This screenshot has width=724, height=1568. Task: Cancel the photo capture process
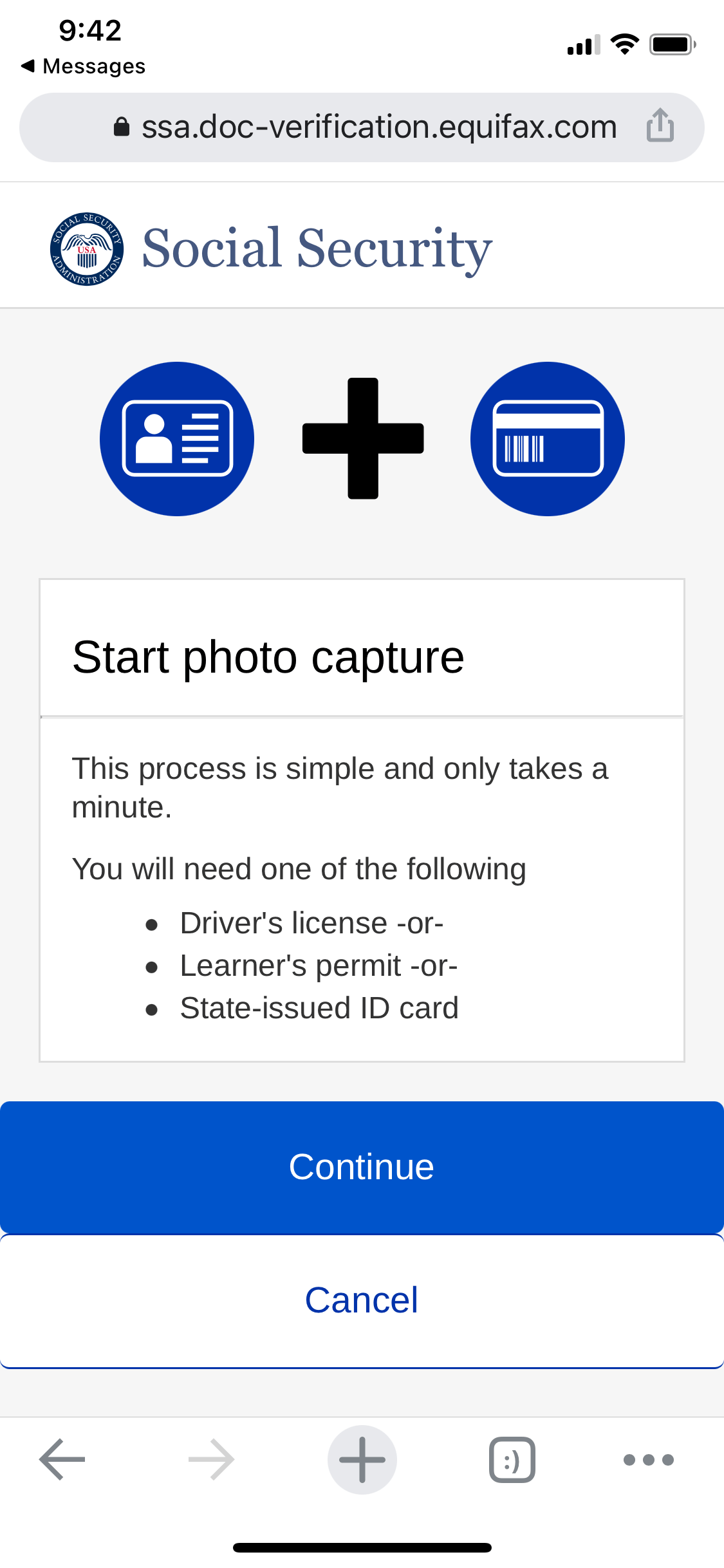[x=362, y=1300]
